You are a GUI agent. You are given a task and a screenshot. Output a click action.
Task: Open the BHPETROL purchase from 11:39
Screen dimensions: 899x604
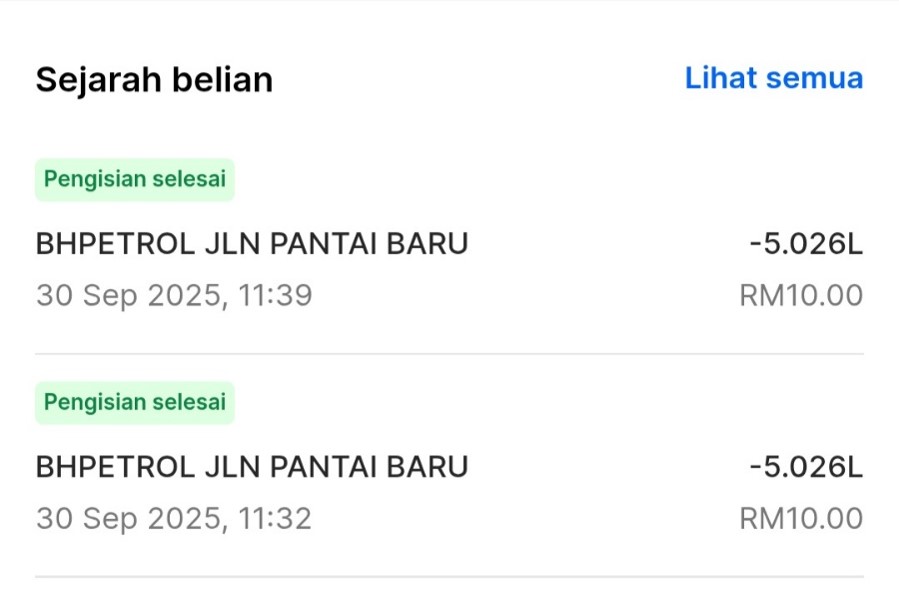coord(449,255)
